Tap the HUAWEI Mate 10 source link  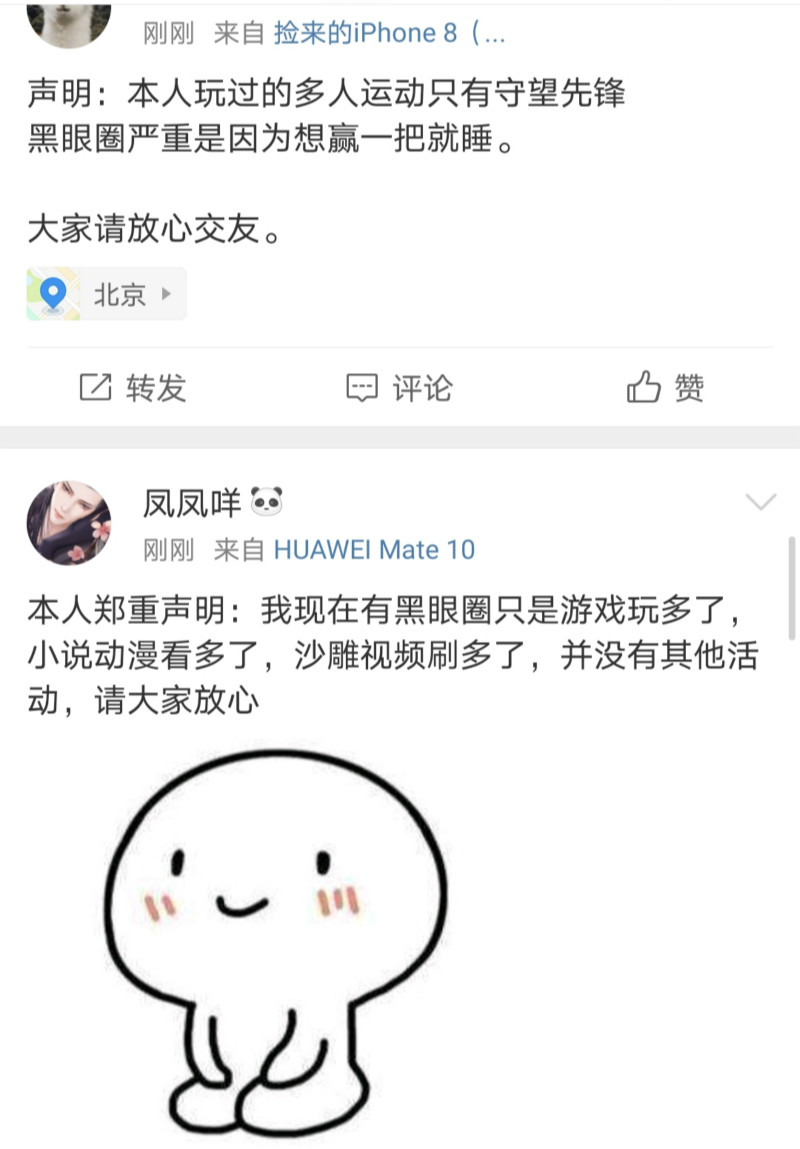tap(374, 549)
